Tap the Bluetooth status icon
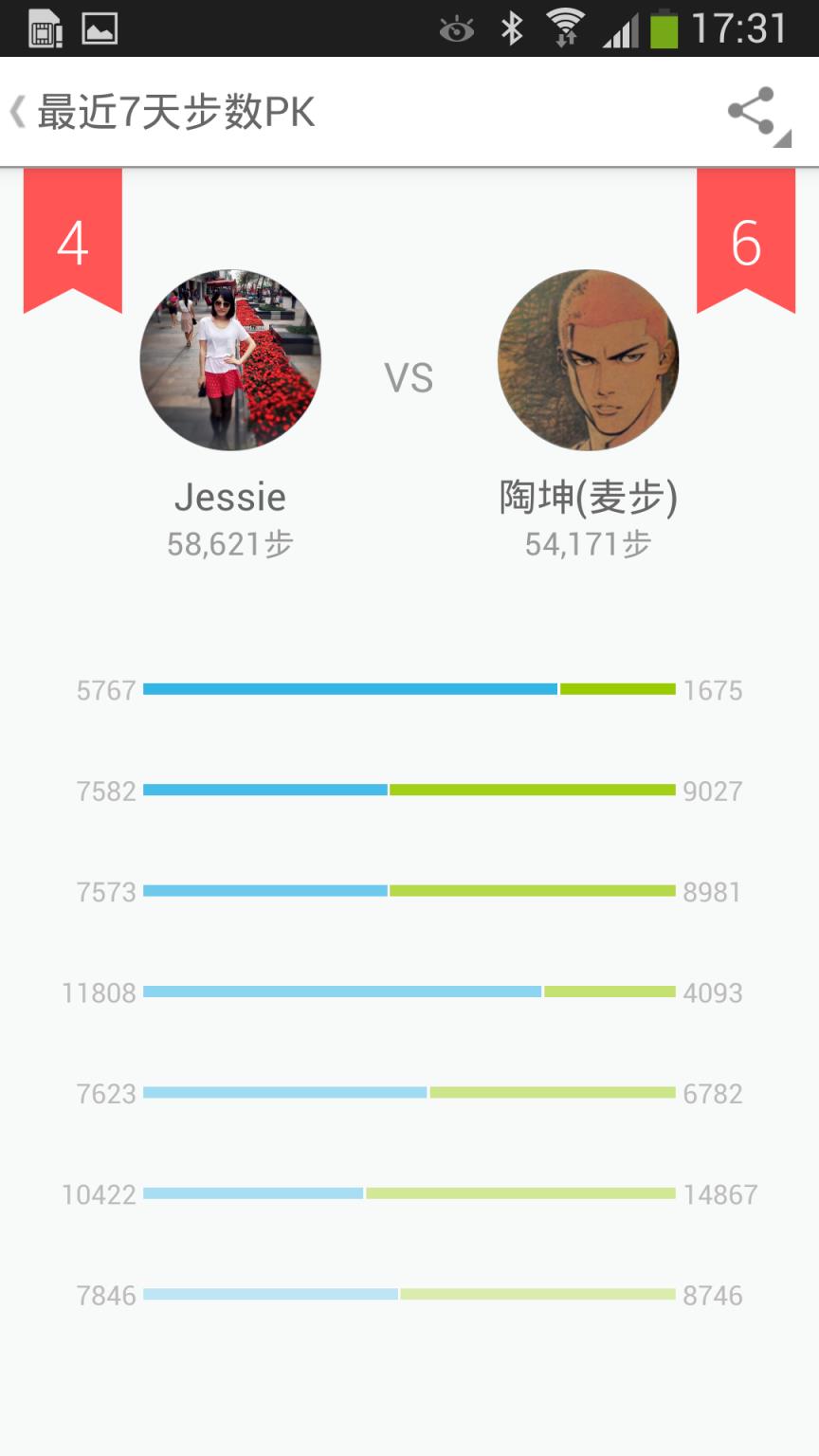Viewport: 819px width, 1456px height. pos(513,27)
